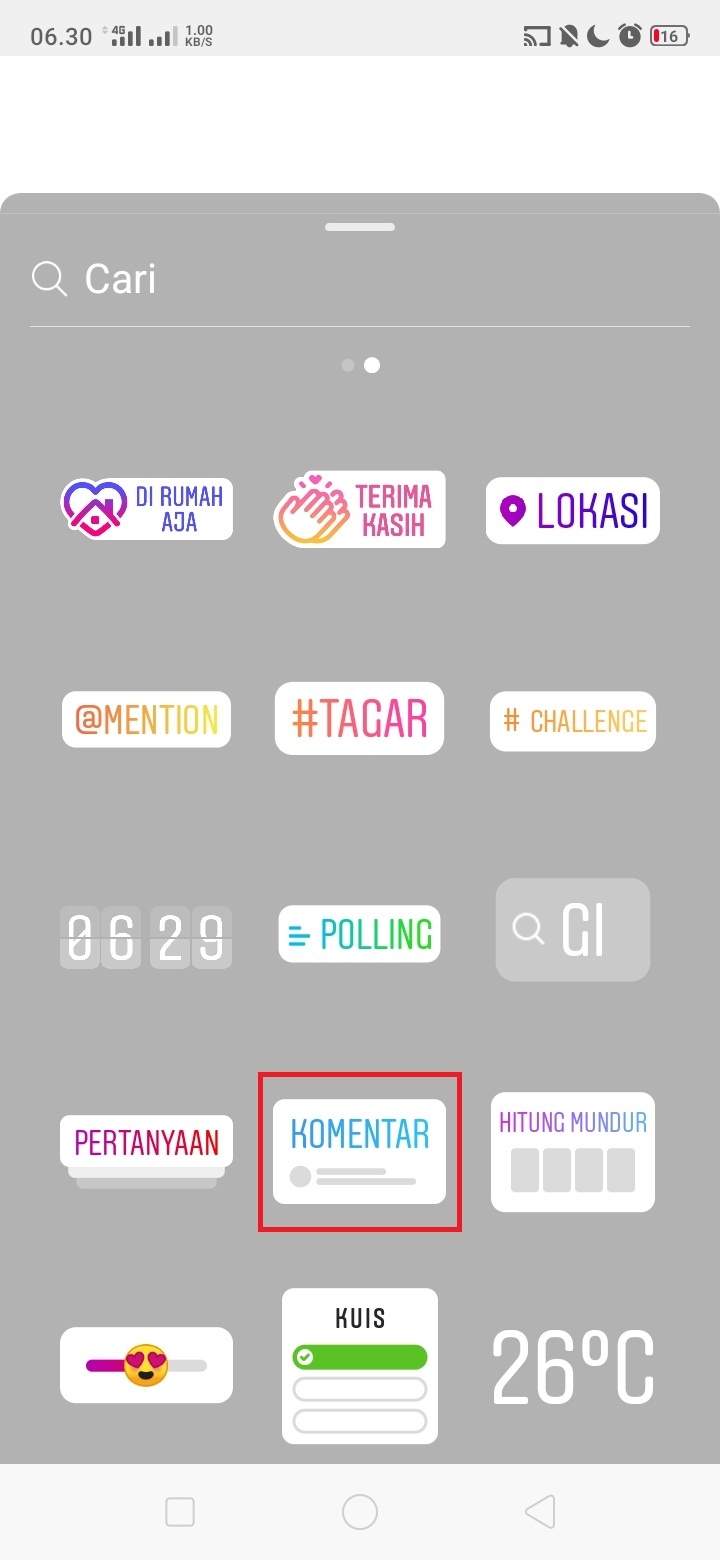Select the Terima Kasih sticker
Screen dimensions: 720x1560
tap(360, 509)
